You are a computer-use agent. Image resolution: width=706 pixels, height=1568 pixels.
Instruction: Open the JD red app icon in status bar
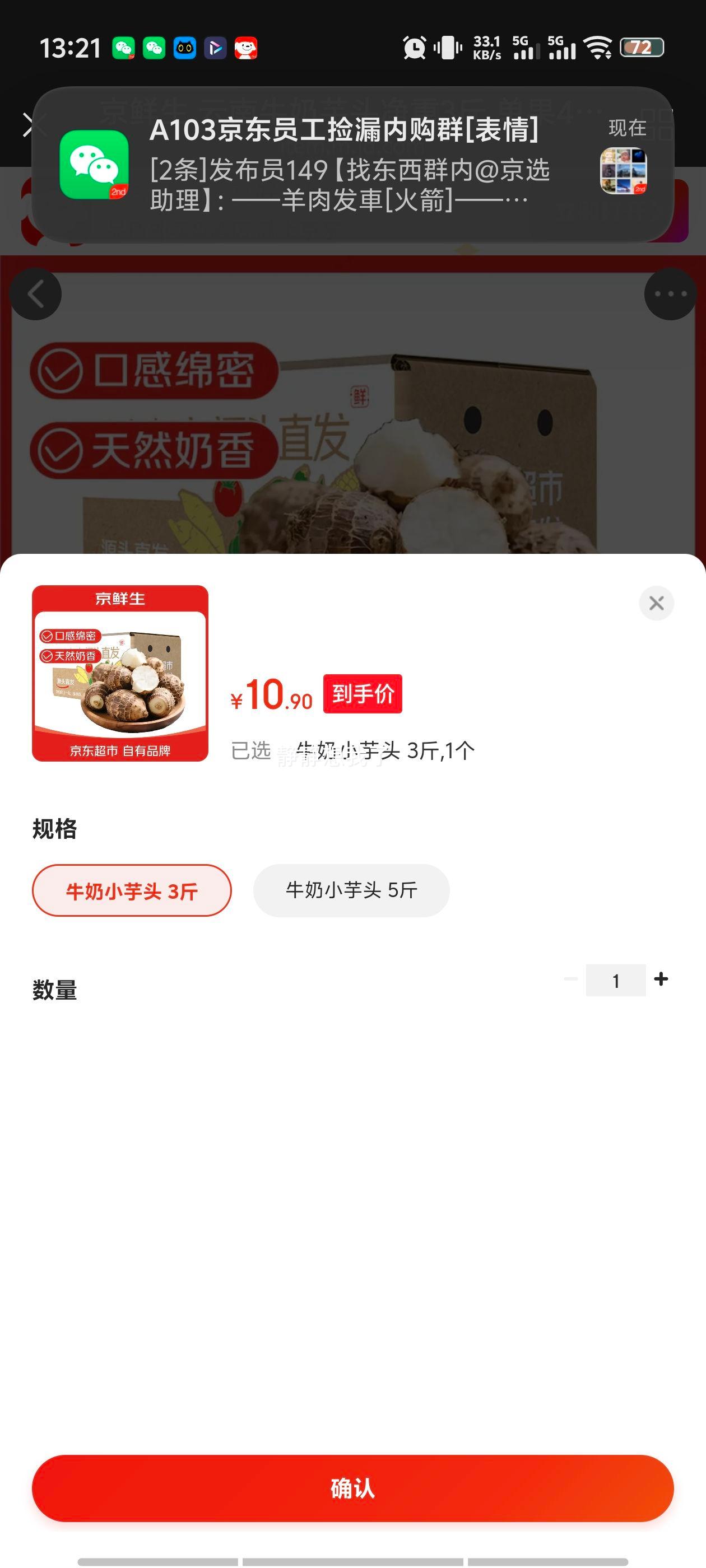[x=245, y=48]
